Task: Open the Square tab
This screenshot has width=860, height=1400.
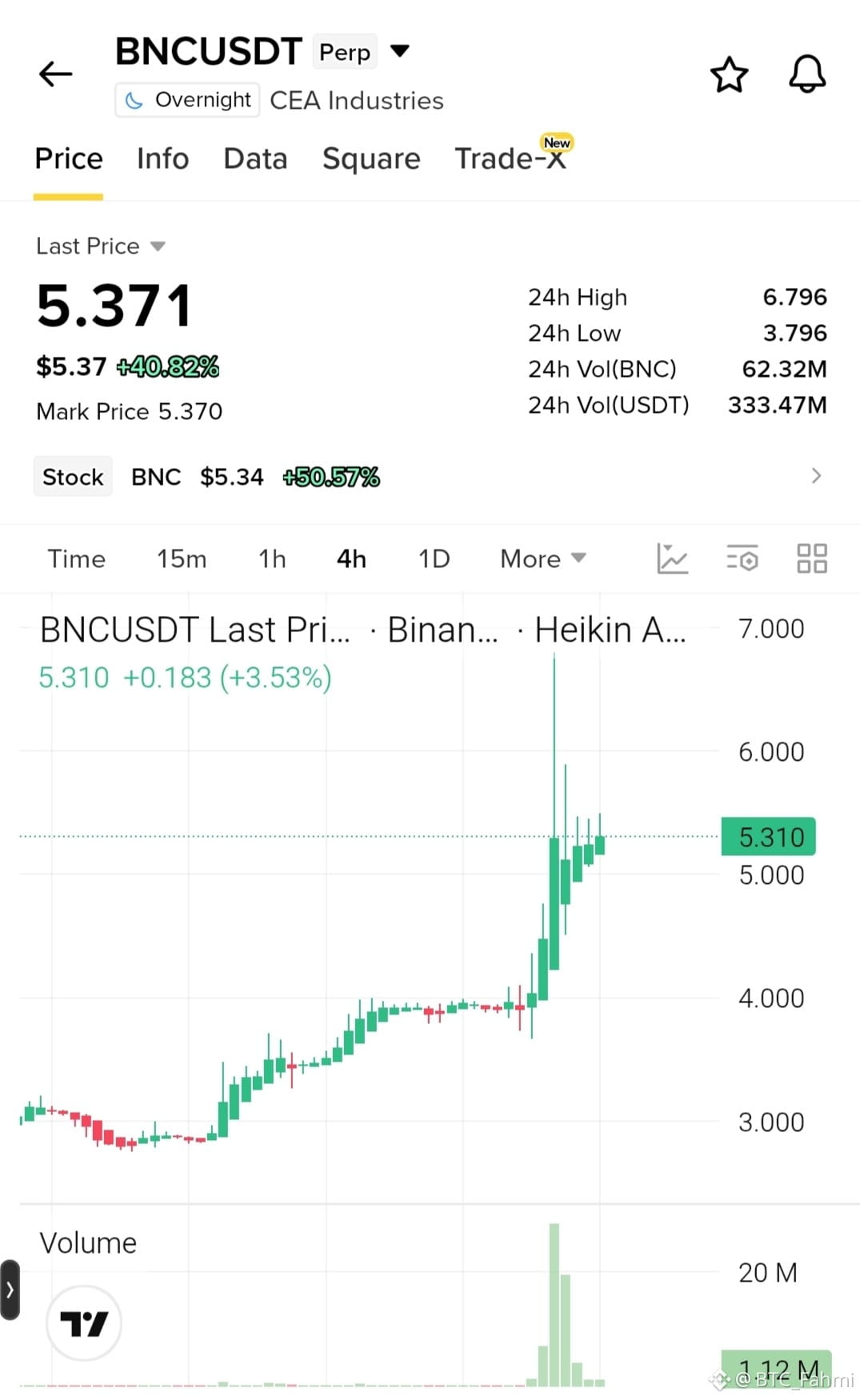Action: click(371, 158)
